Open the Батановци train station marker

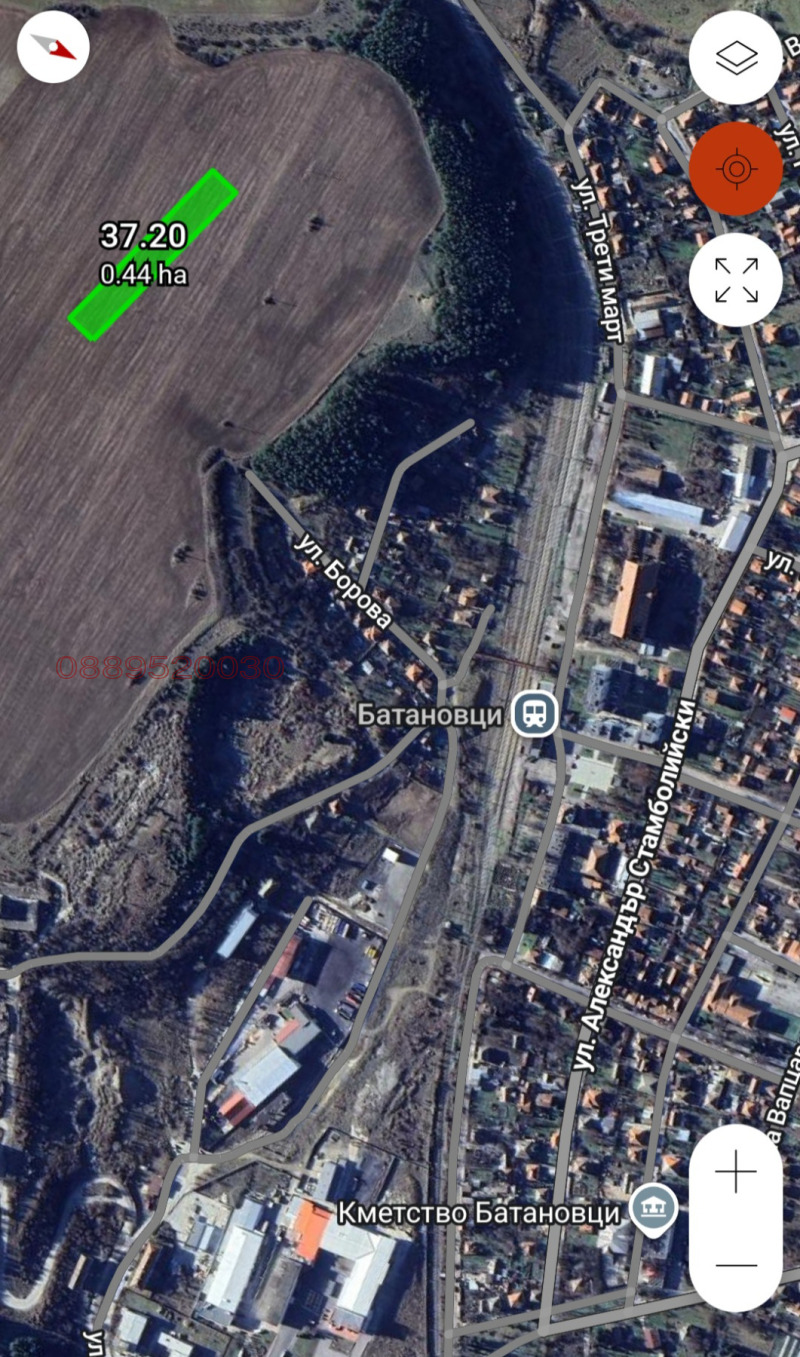[535, 714]
